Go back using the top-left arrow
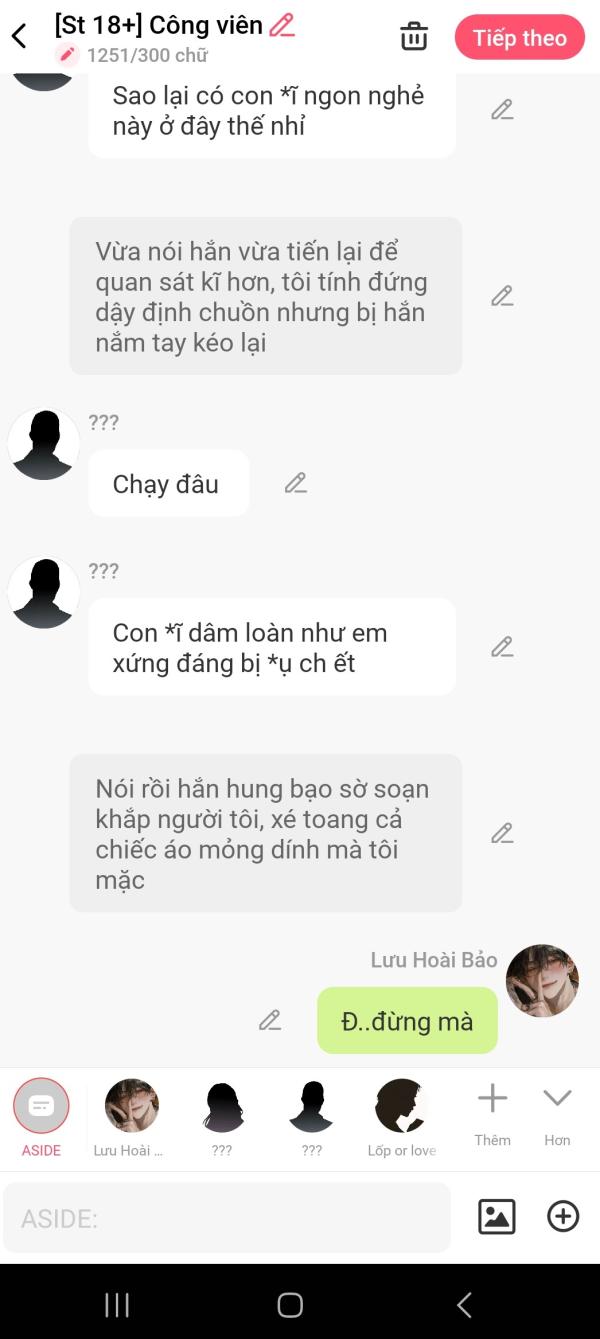Image resolution: width=600 pixels, height=1339 pixels. click(x=19, y=38)
